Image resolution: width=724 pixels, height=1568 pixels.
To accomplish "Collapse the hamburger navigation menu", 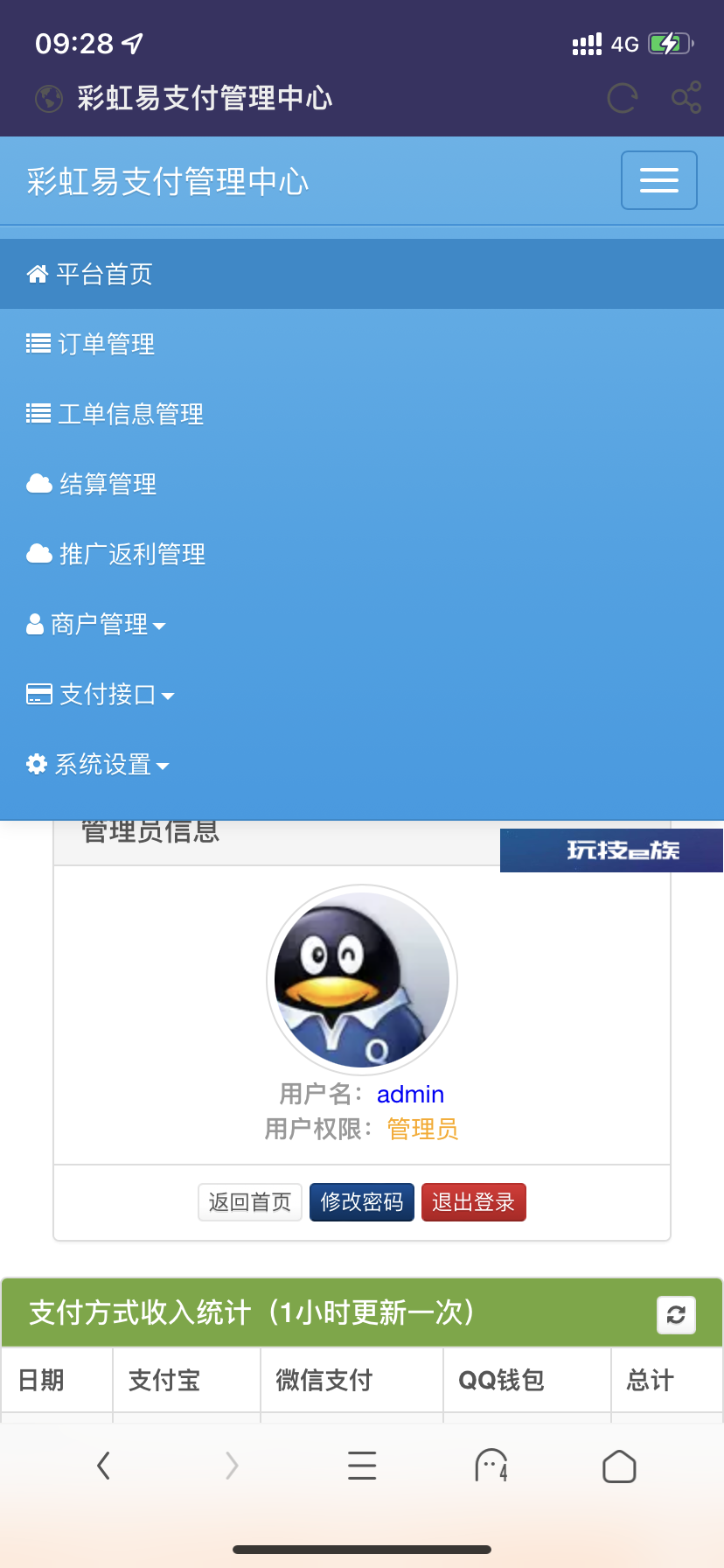I will tap(659, 180).
